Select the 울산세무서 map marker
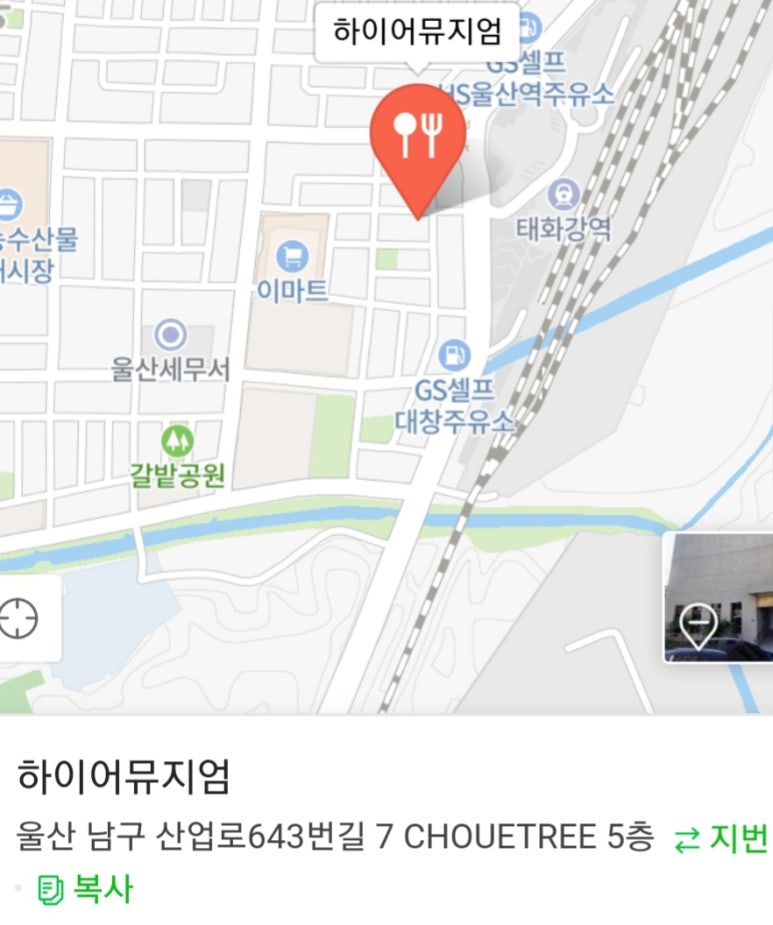The width and height of the screenshot is (773, 925). [171, 335]
